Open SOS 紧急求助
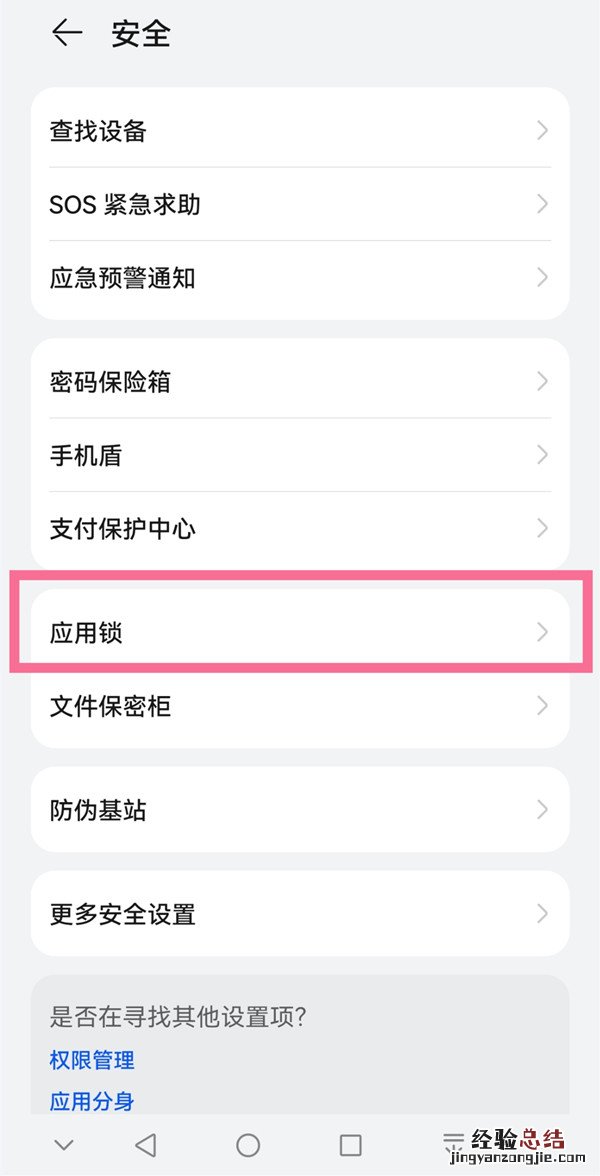600x1176 pixels. (x=300, y=204)
